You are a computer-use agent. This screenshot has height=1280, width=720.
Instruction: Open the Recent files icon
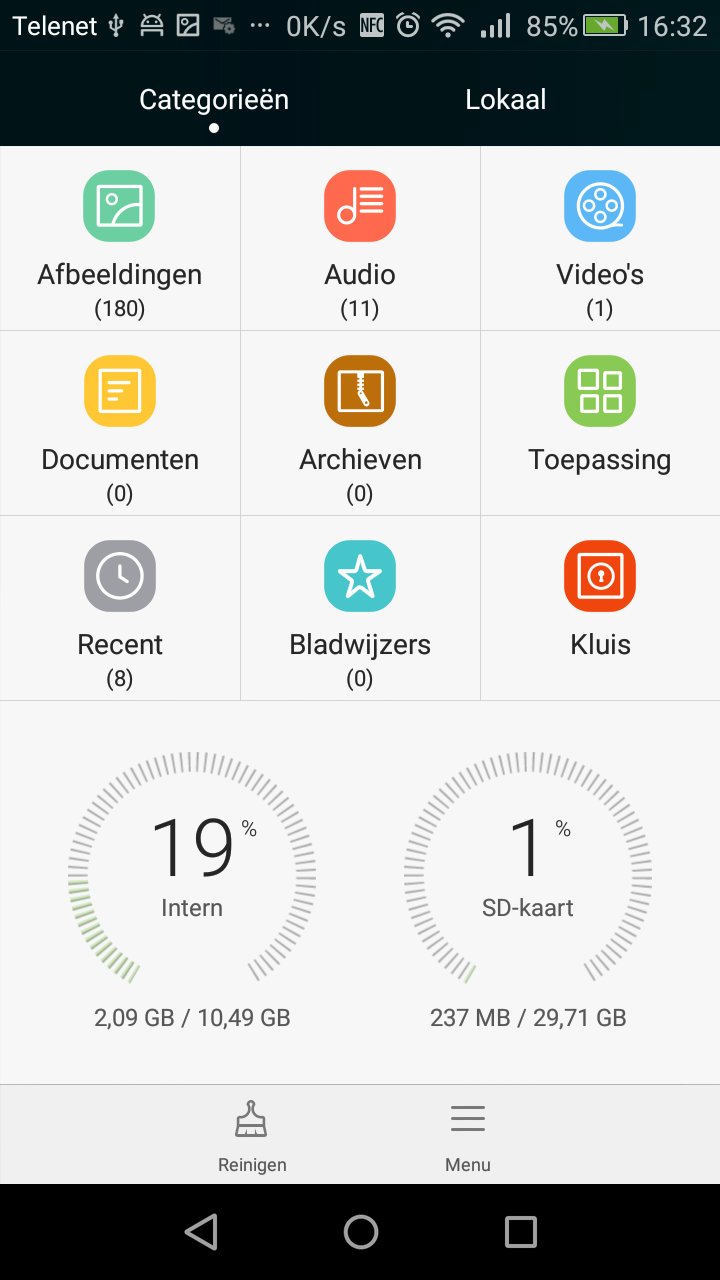pyautogui.click(x=119, y=575)
